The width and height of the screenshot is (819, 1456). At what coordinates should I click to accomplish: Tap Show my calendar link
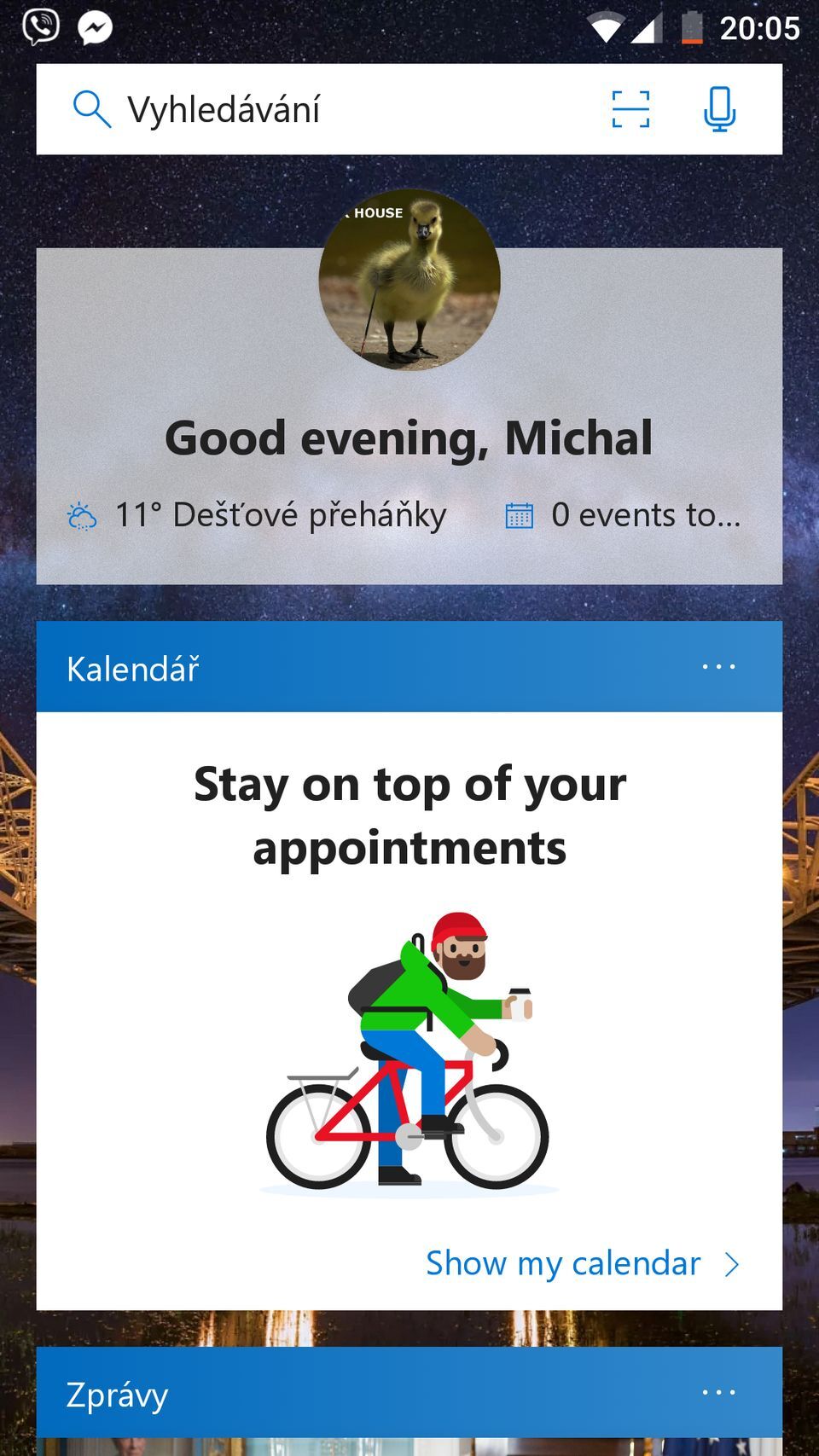pyautogui.click(x=561, y=1263)
